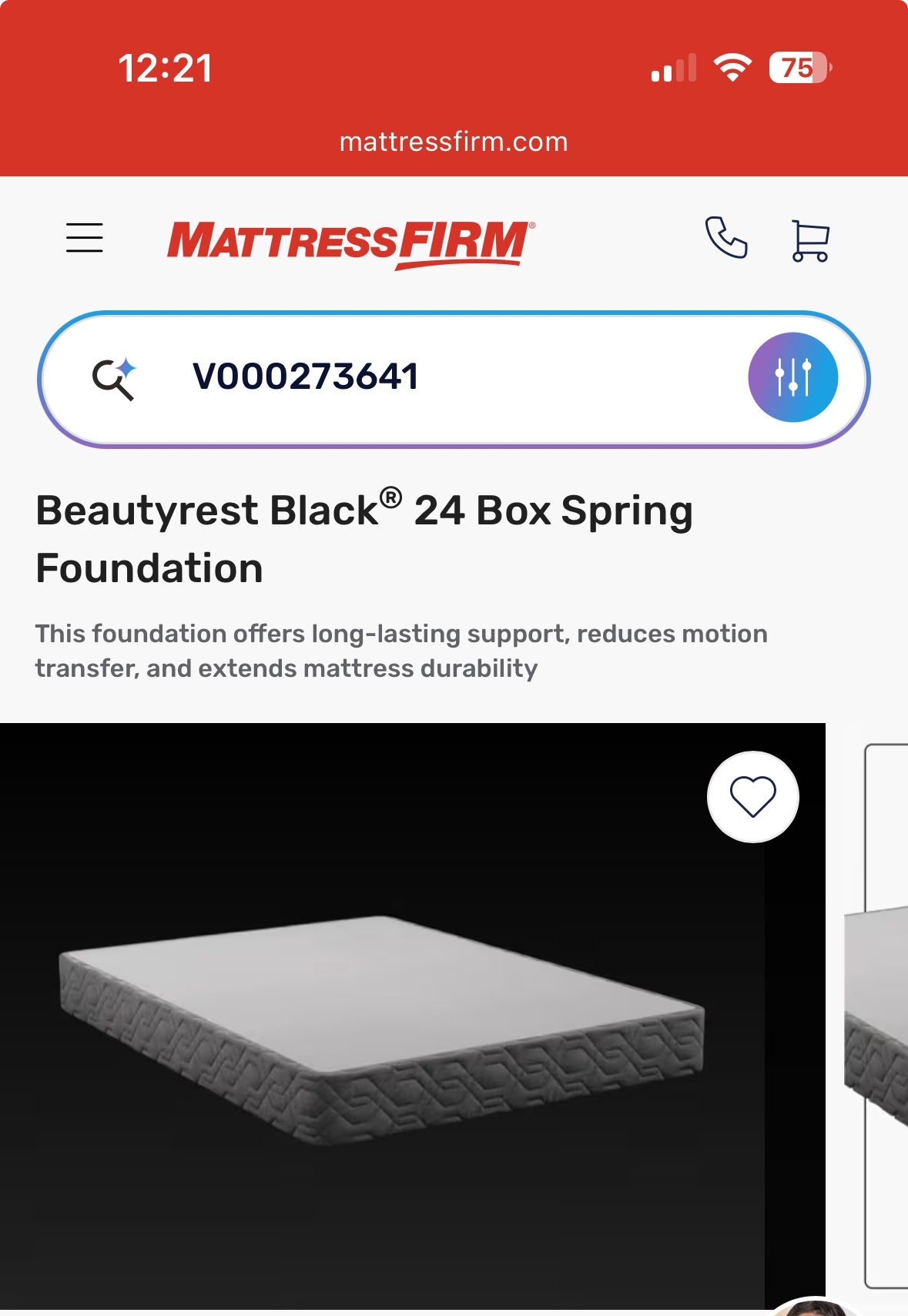The width and height of the screenshot is (908, 1316).
Task: Open the hamburger navigation menu
Action: point(85,239)
